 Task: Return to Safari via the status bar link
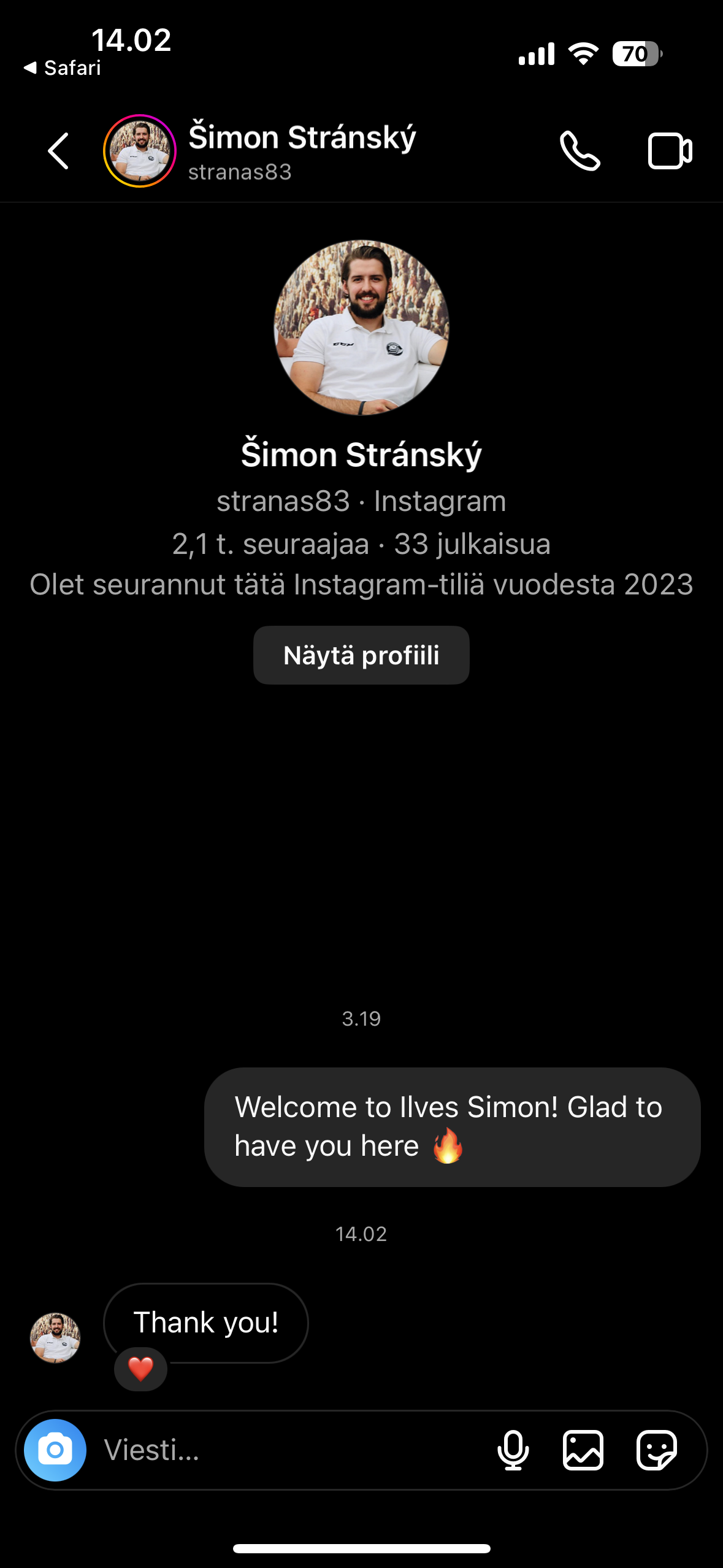[x=63, y=67]
